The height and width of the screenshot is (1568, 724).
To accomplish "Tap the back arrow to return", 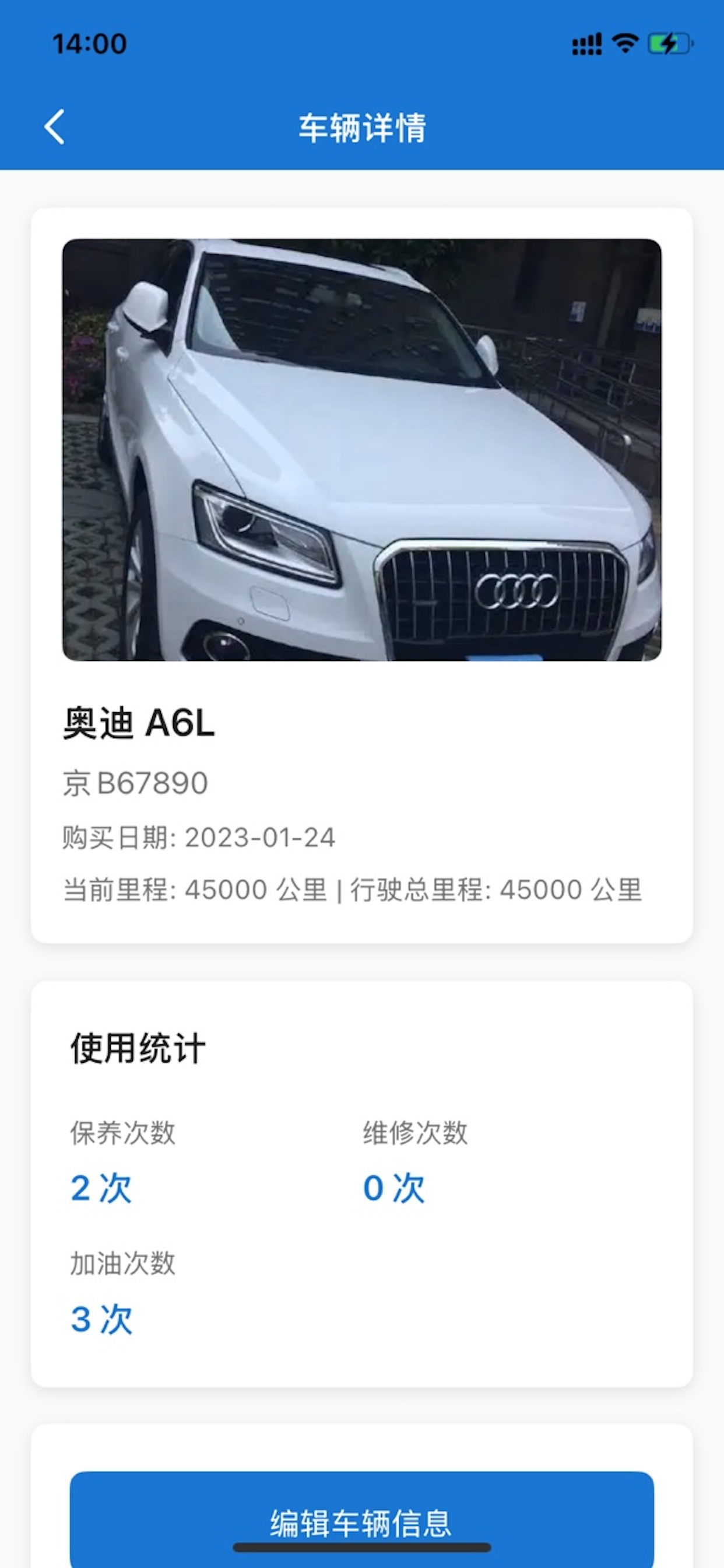I will 55,127.
